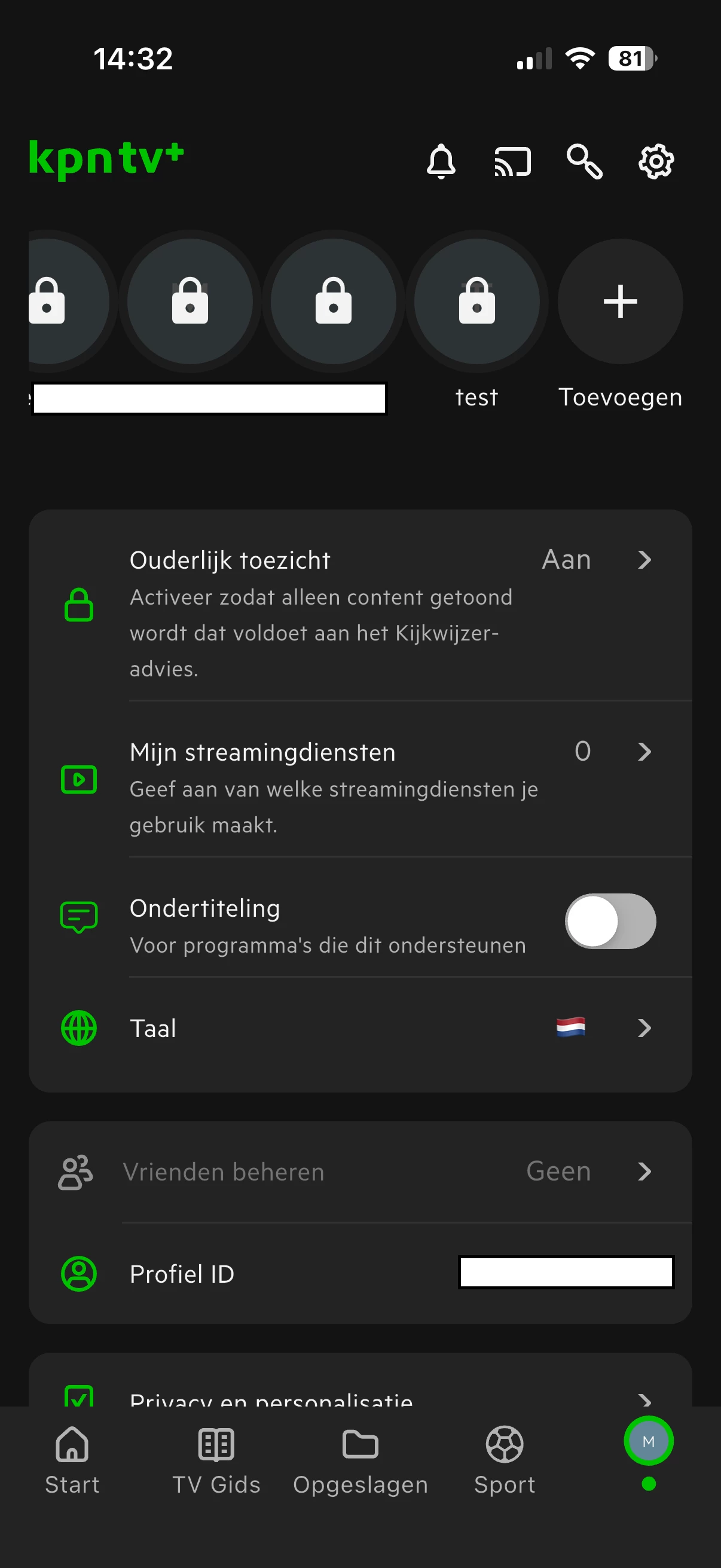This screenshot has width=721, height=1568.
Task: Enable the Ondertiteling switch
Action: (610, 921)
